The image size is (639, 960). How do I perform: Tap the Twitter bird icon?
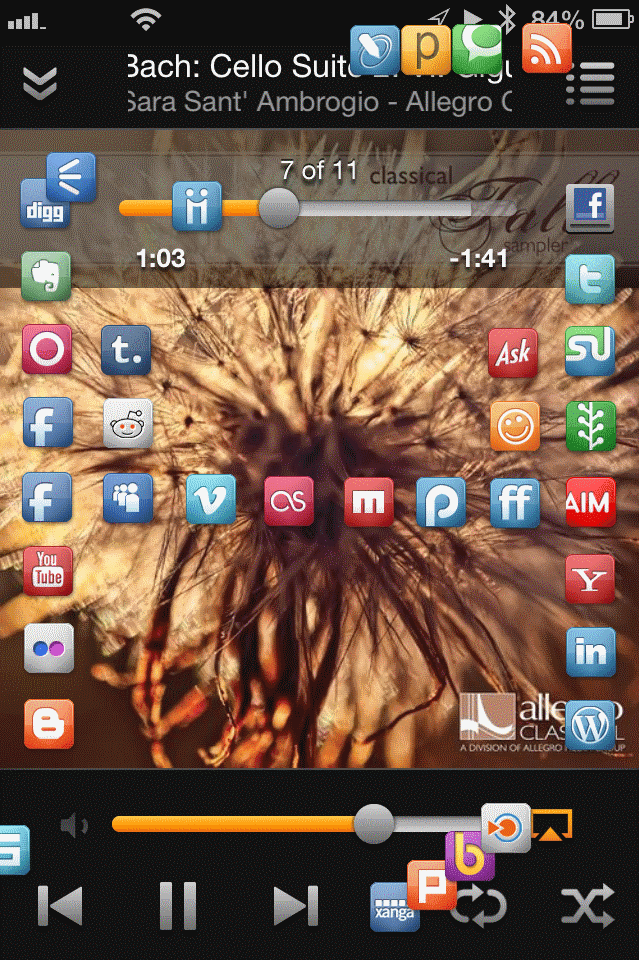(590, 279)
